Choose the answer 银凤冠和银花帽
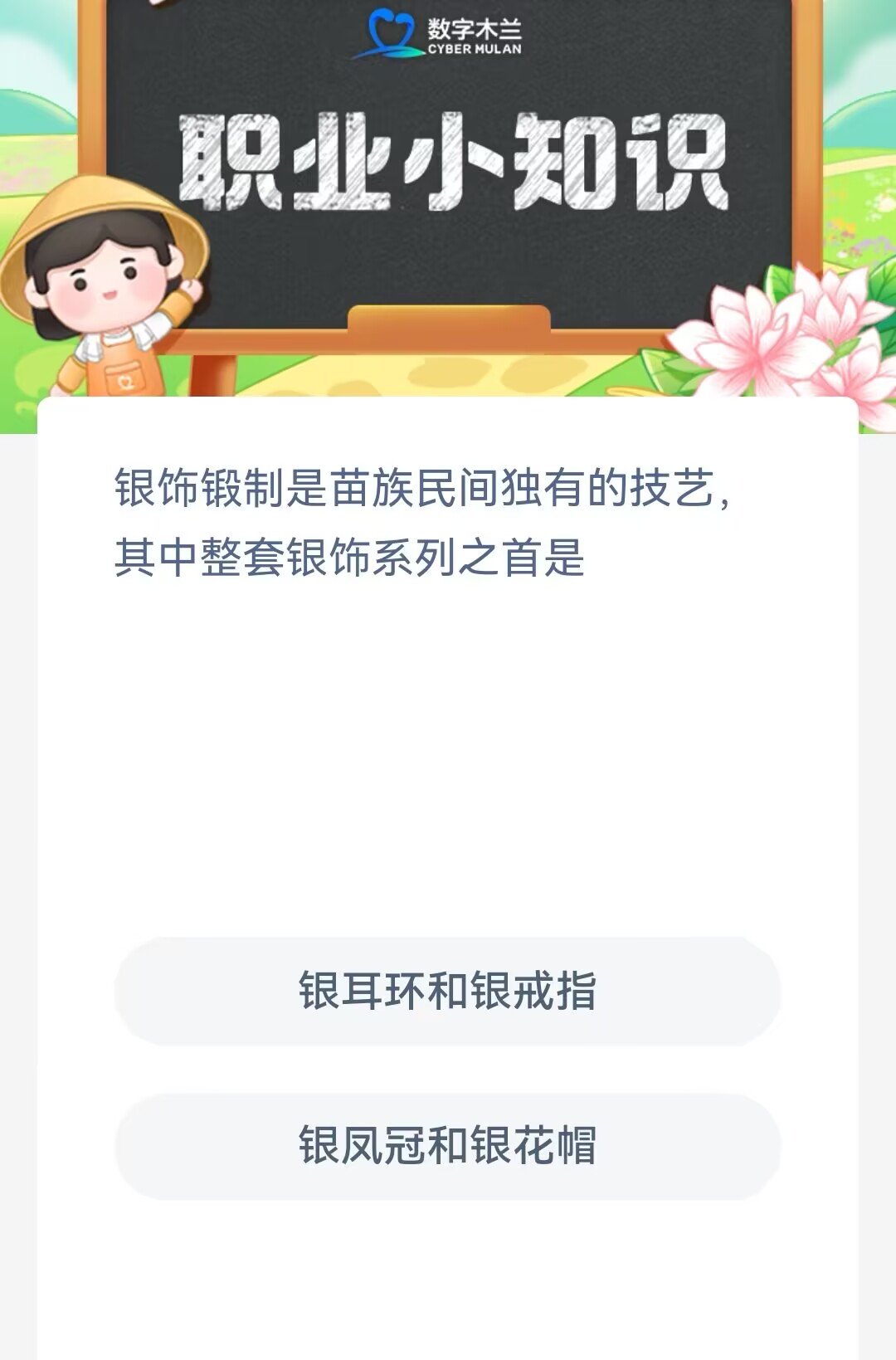The image size is (896, 1360). 447,1146
